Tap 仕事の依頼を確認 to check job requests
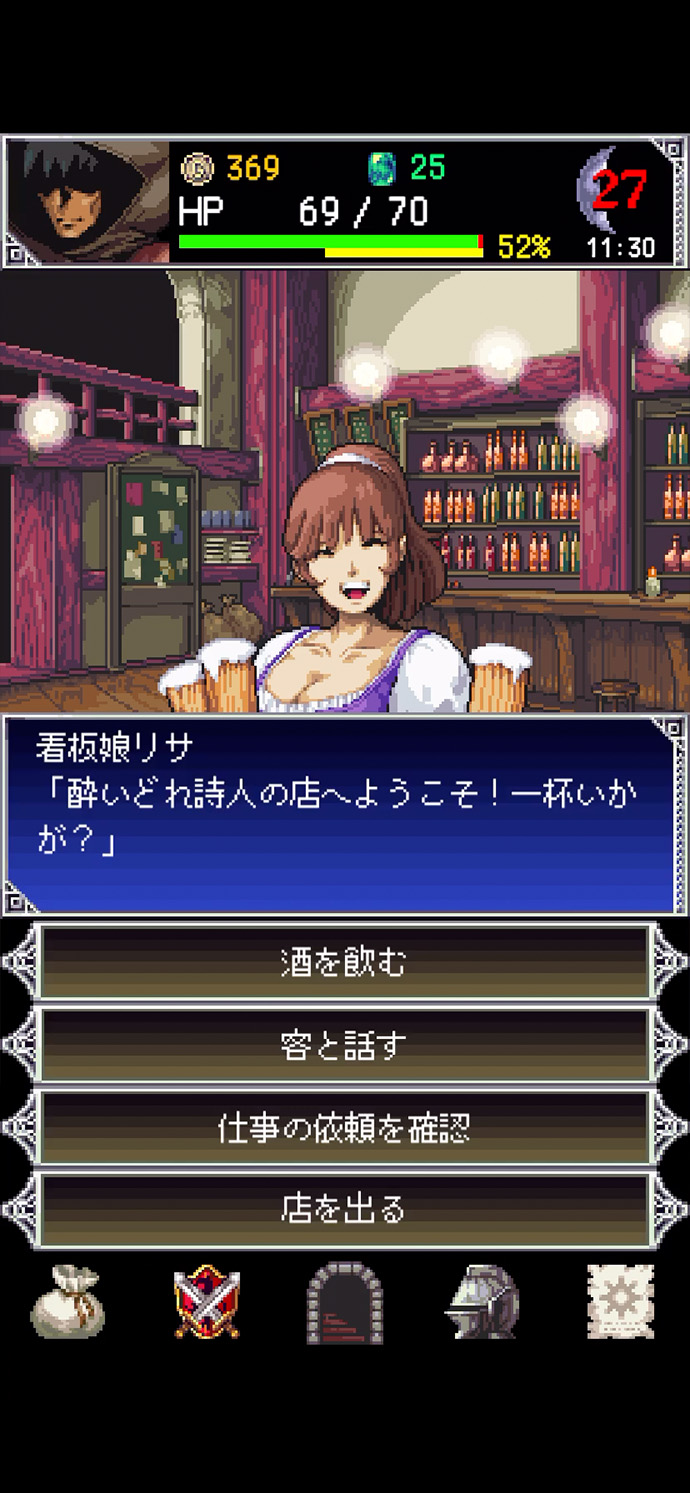The height and width of the screenshot is (1493, 690). 344,1128
